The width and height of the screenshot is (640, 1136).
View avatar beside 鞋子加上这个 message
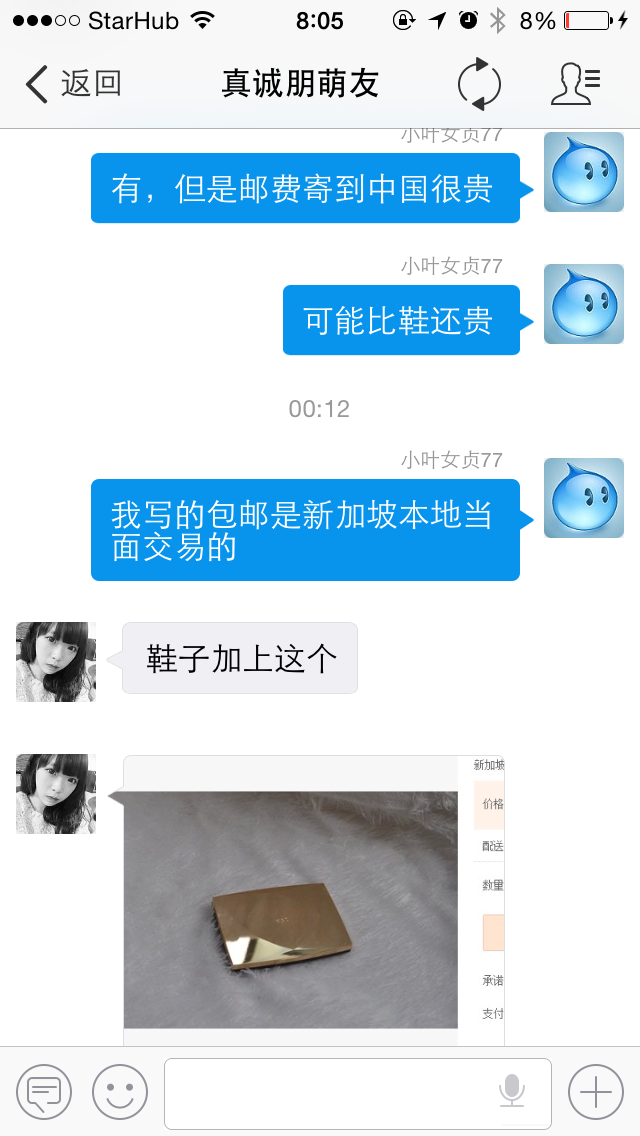(56, 662)
